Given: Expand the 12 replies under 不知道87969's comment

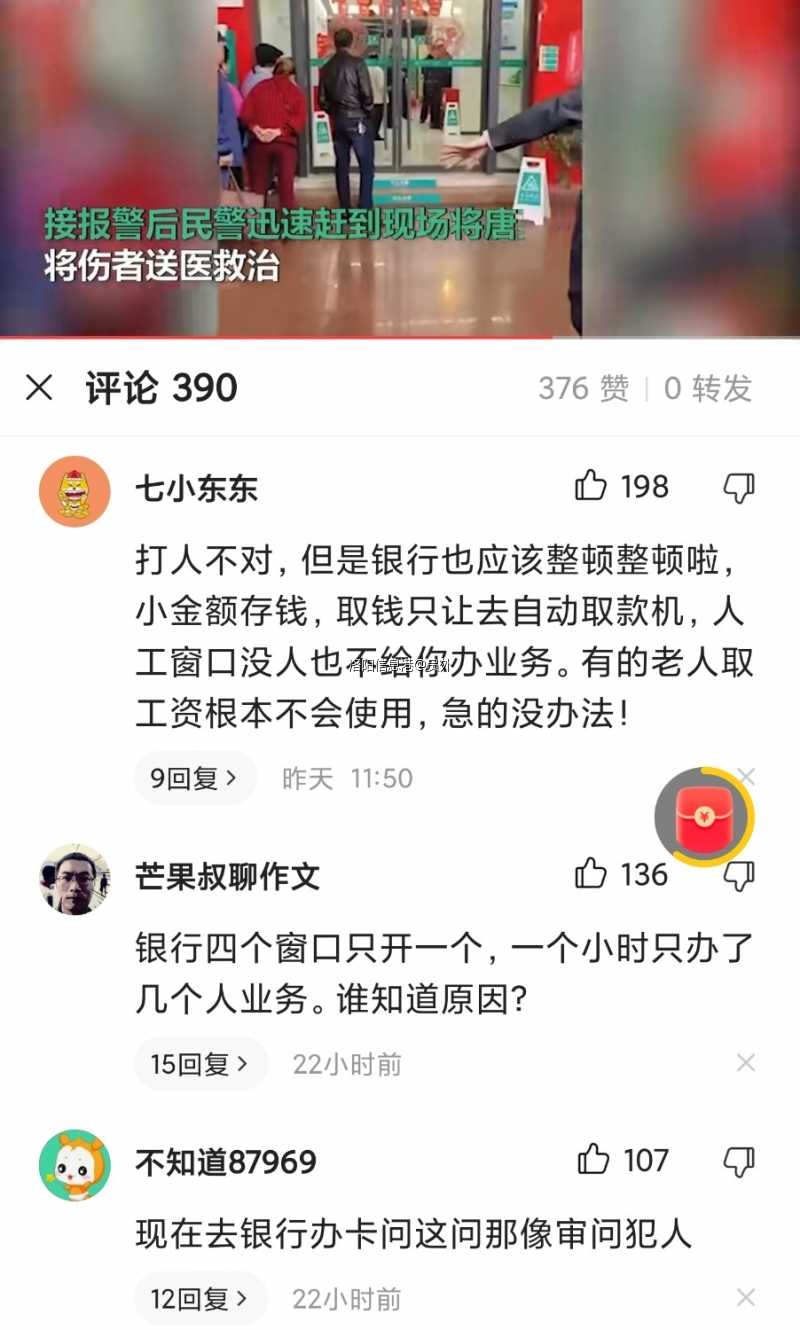Looking at the screenshot, I should (x=201, y=1298).
